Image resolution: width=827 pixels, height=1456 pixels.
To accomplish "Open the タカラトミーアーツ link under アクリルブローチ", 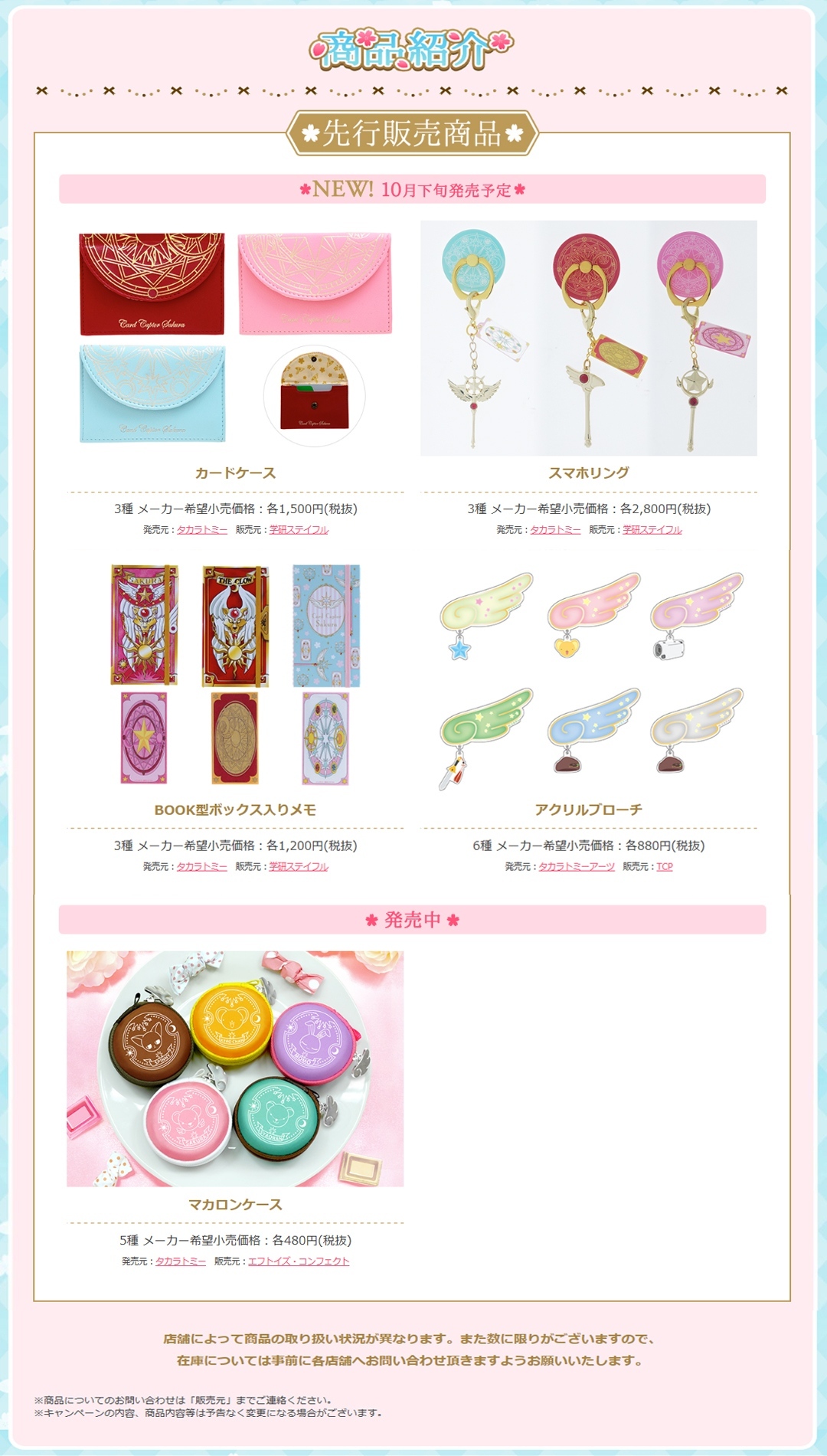I will [x=577, y=866].
